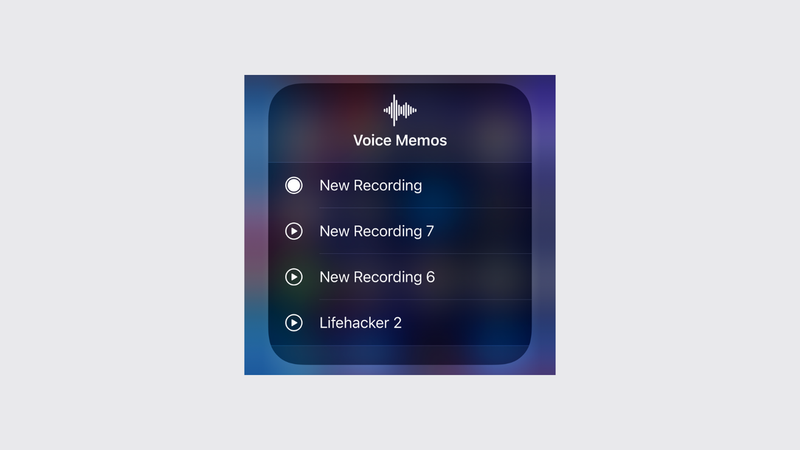Play New Recording 6
This screenshot has height=450, width=800.
coord(294,277)
